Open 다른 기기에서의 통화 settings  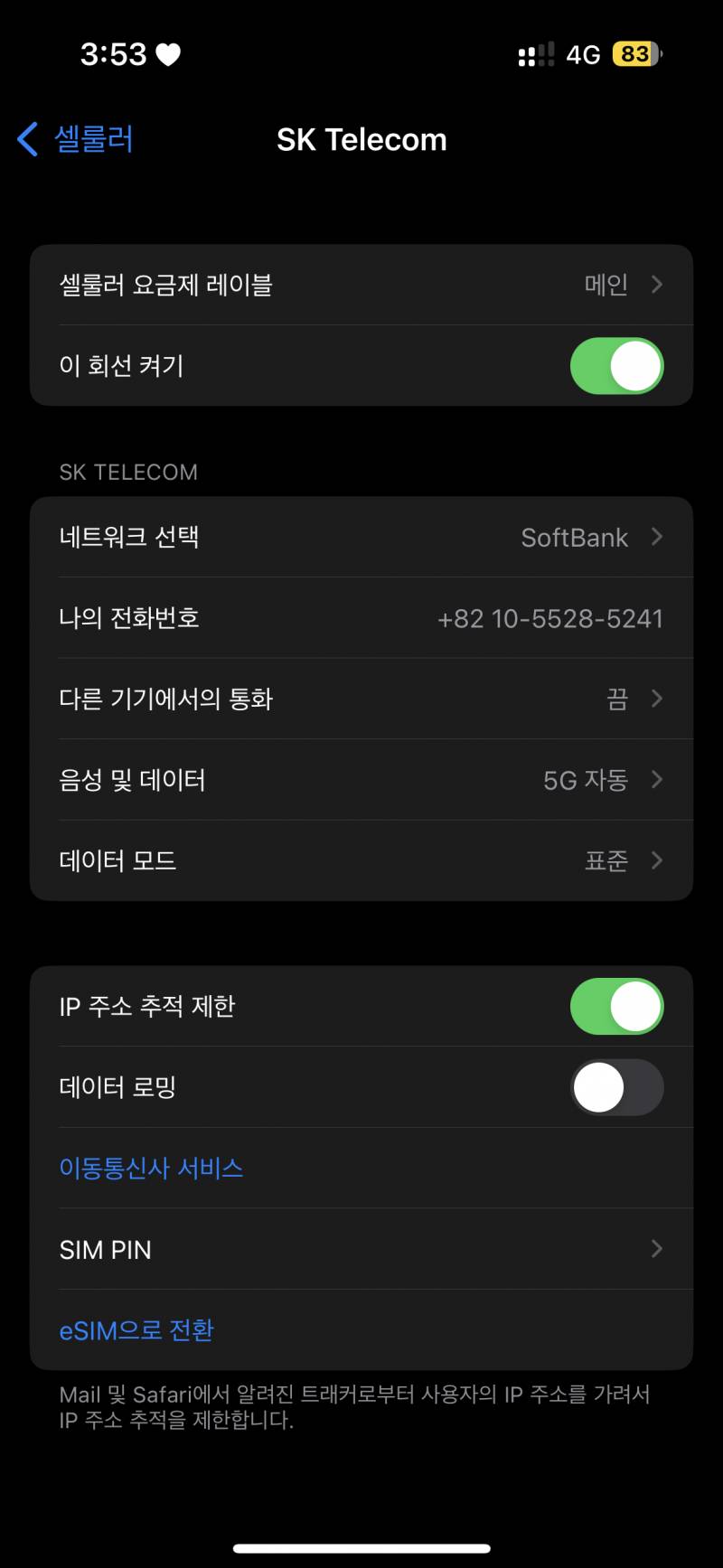(x=361, y=698)
